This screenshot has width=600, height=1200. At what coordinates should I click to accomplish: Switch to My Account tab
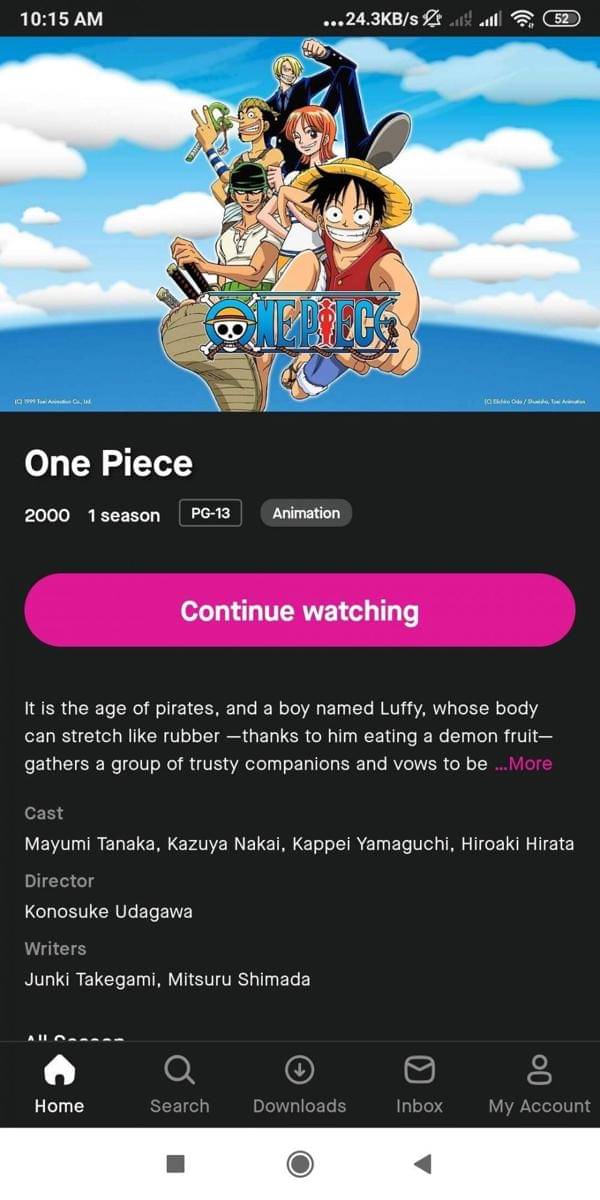(539, 1085)
